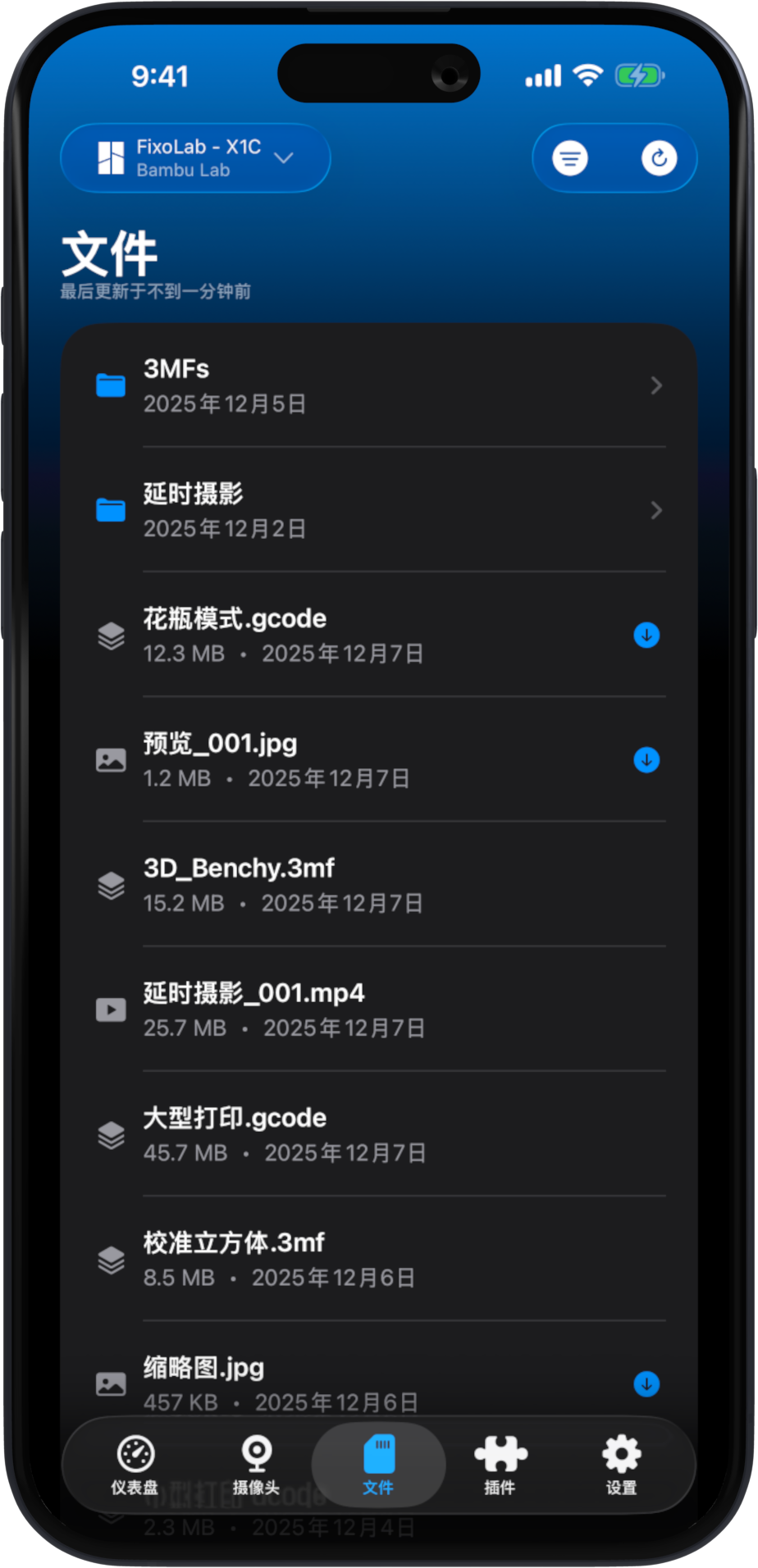Open the 设置 tab

tap(621, 1465)
